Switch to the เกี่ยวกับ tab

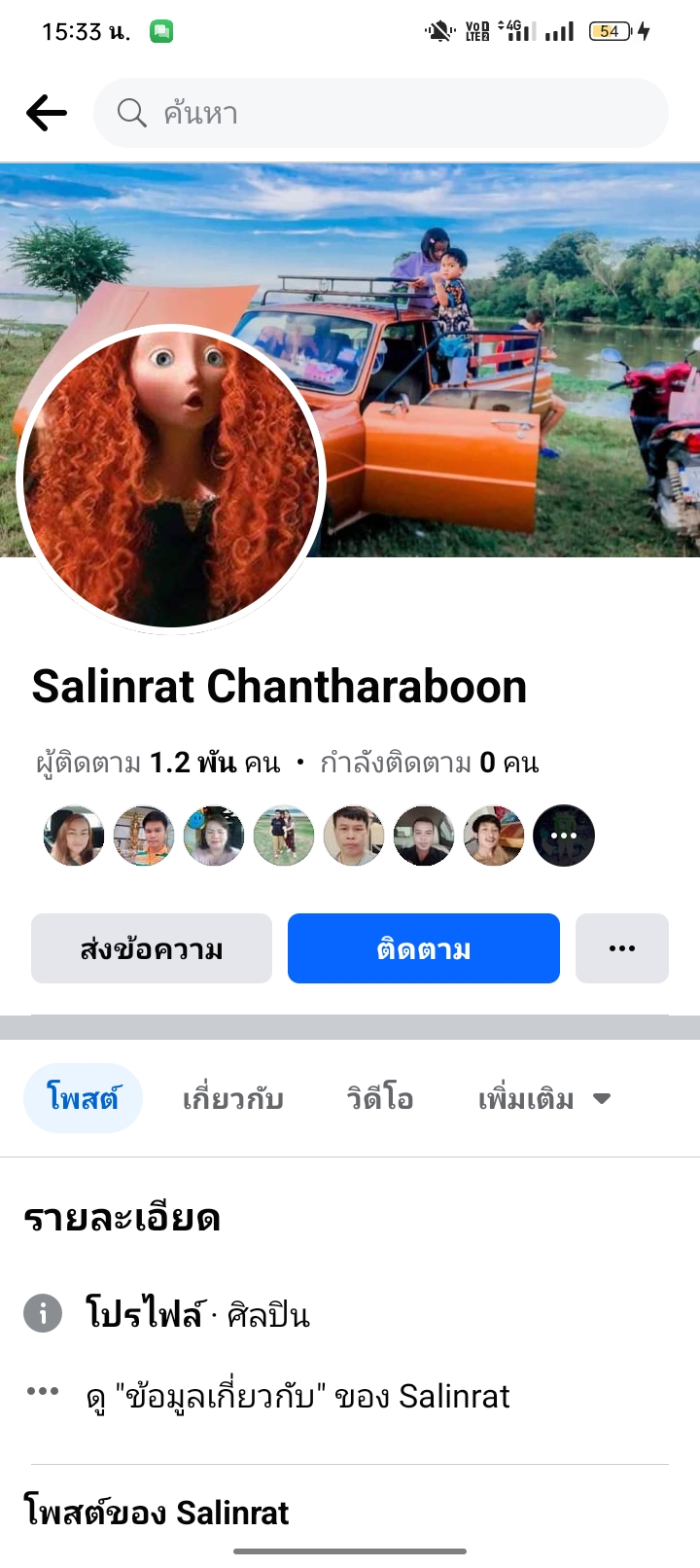[233, 1099]
